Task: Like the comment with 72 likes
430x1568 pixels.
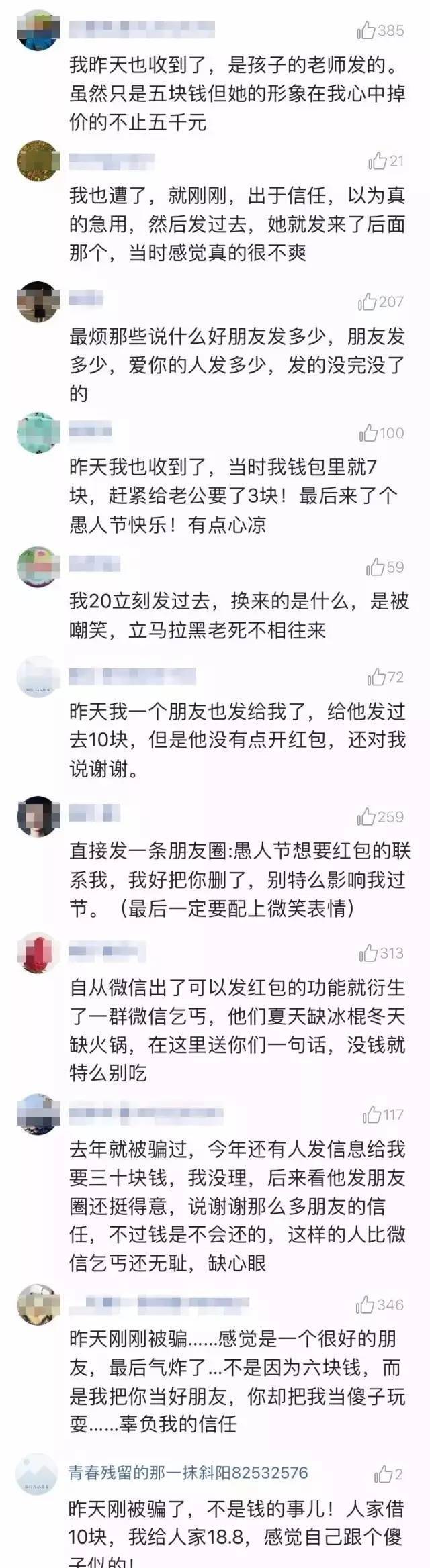Action: (376, 678)
